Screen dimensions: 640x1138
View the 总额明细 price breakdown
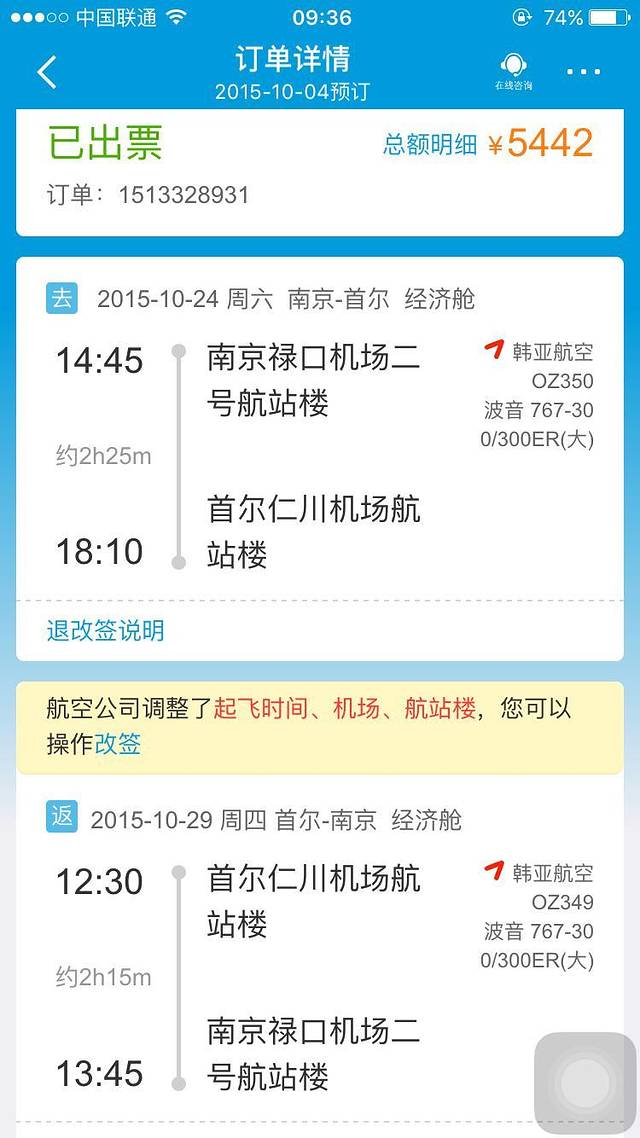point(430,144)
